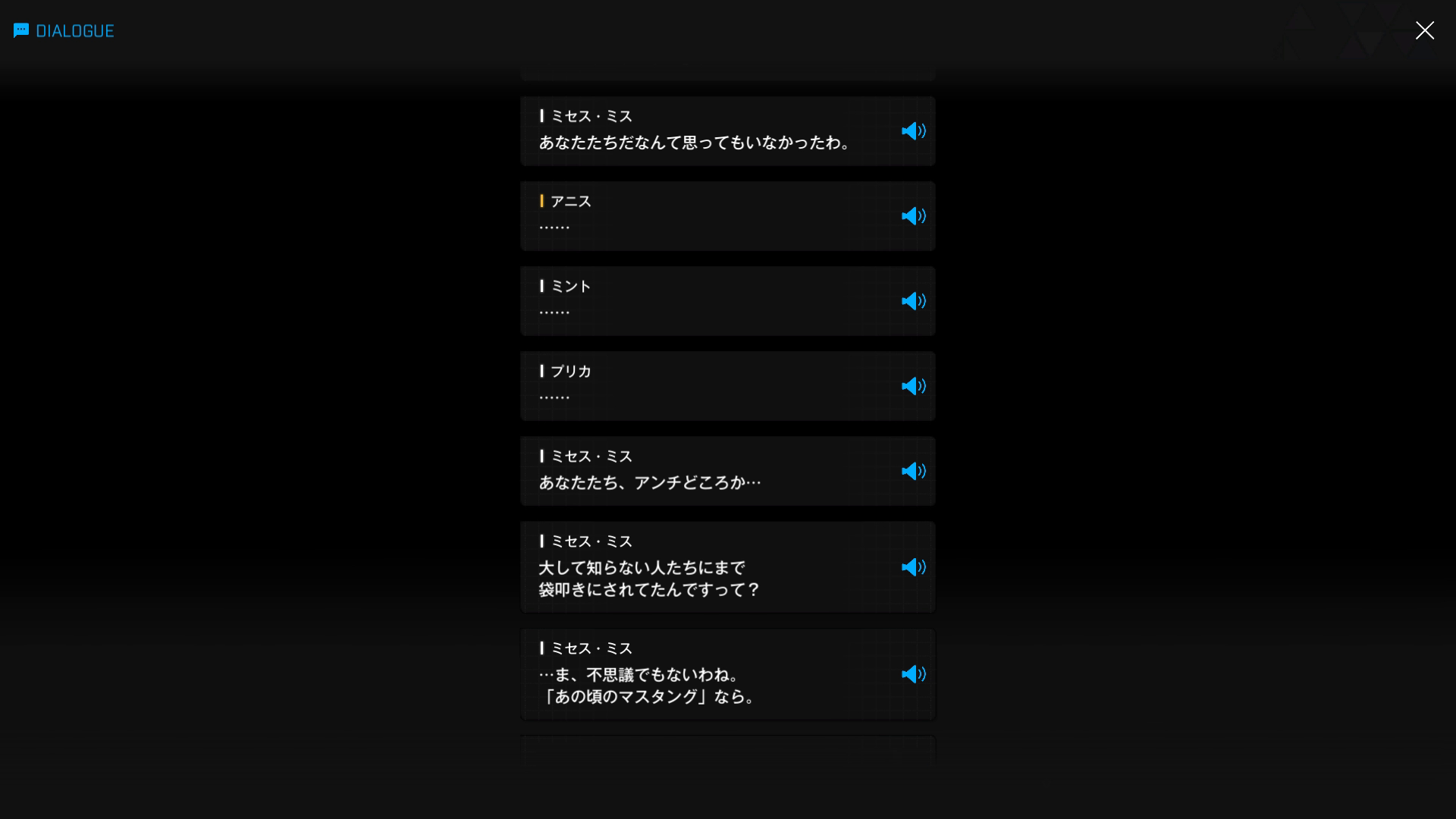
Task: Close the dialogue log
Action: pos(1424,30)
